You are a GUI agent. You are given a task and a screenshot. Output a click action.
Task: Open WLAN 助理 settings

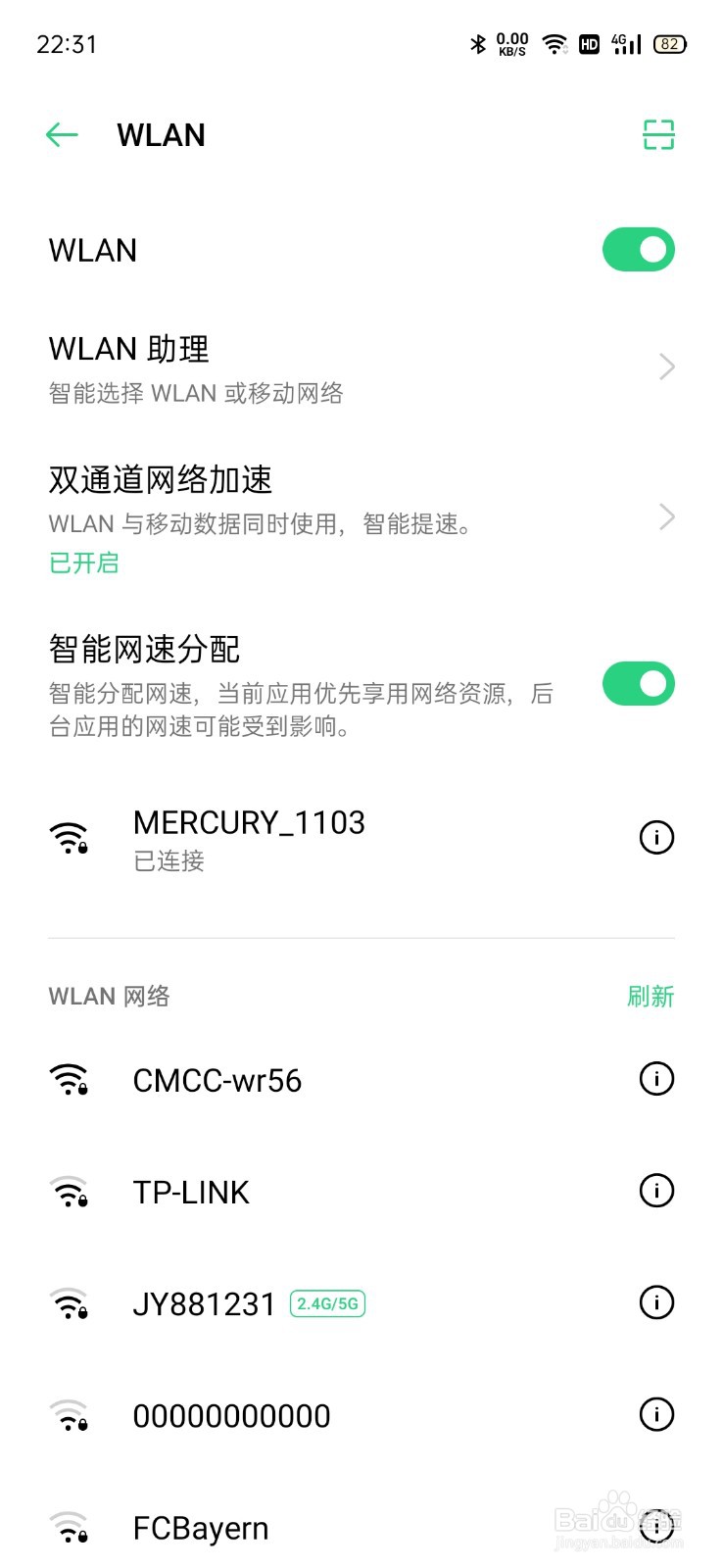[x=361, y=367]
